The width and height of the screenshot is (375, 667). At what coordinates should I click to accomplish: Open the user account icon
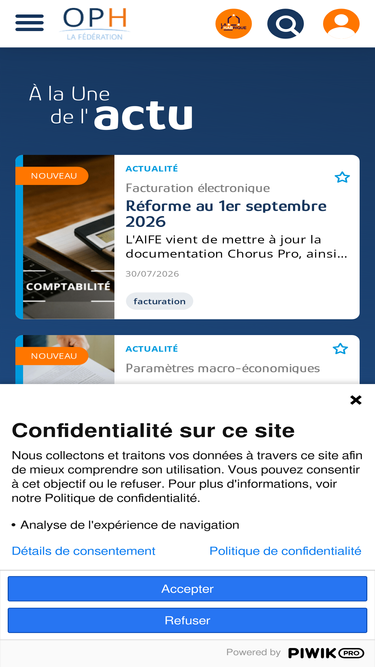pos(341,24)
